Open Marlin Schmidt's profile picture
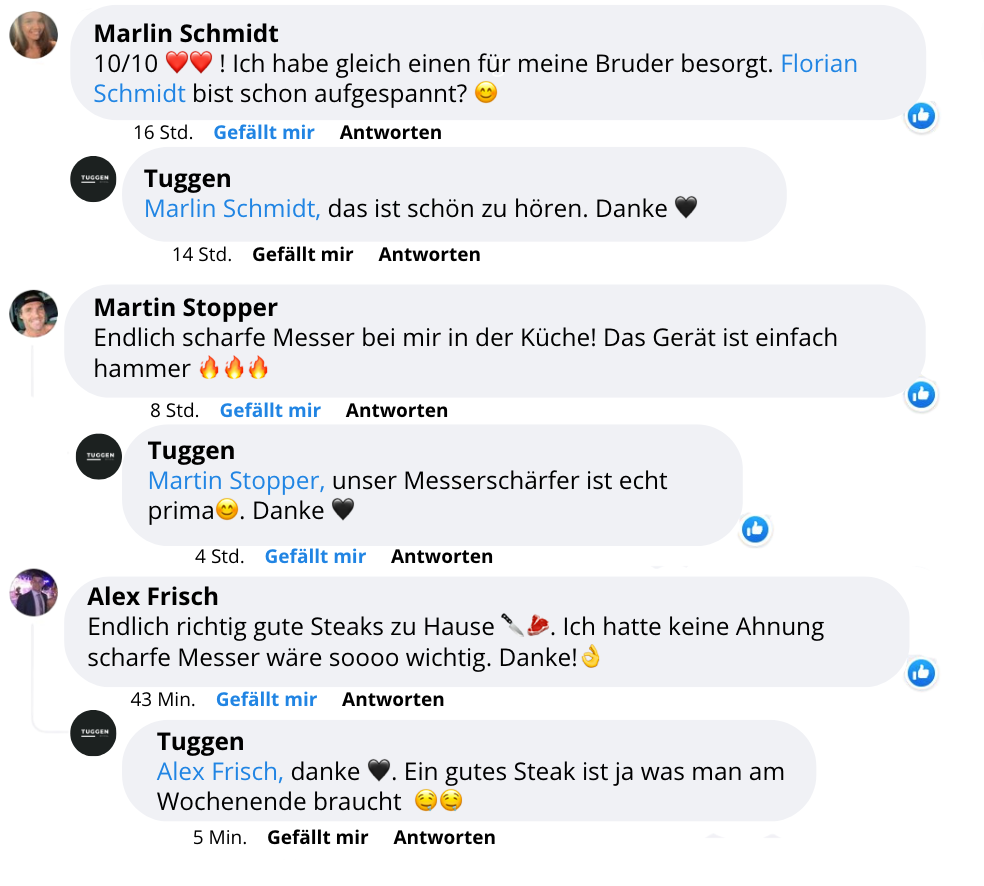 33,35
